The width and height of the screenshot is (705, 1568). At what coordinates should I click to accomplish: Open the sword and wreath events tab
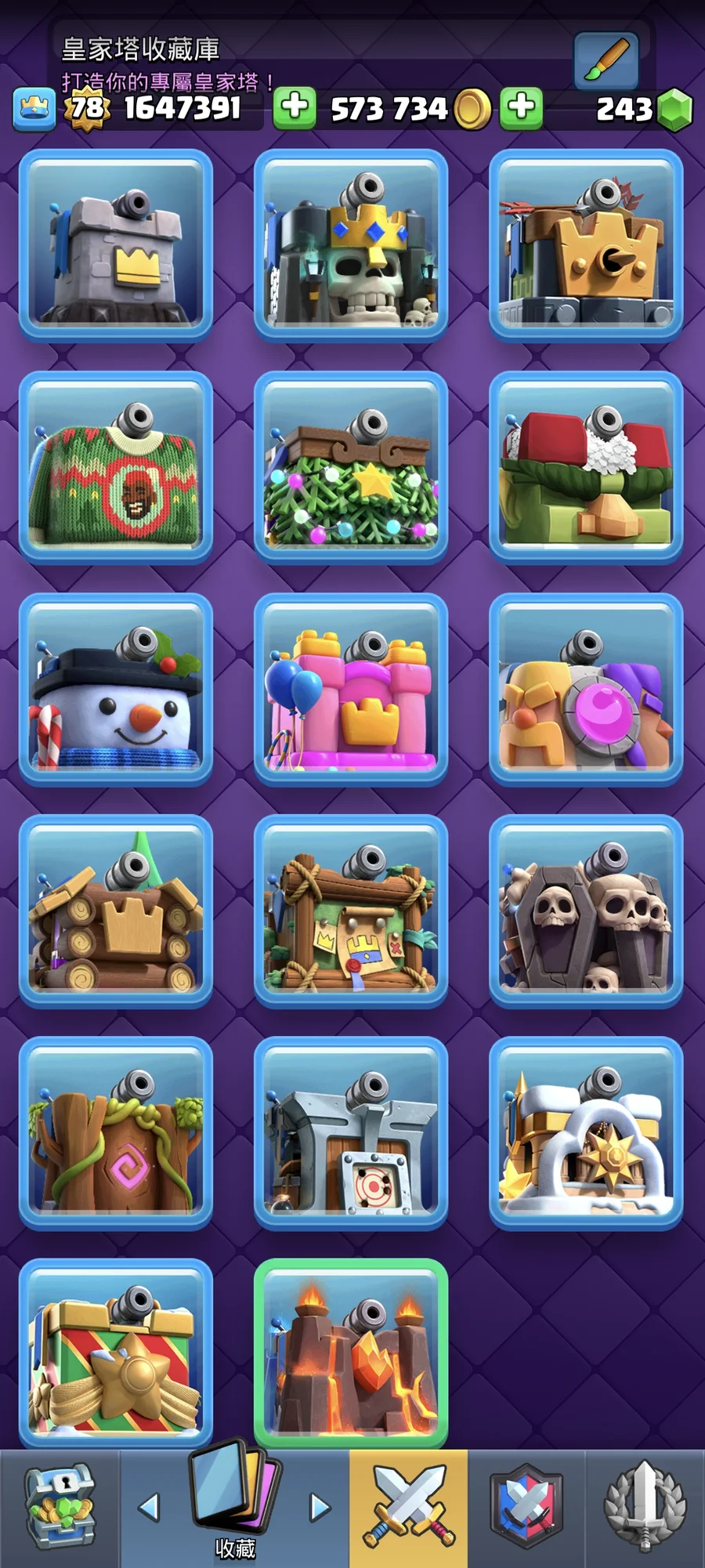(x=645, y=1507)
